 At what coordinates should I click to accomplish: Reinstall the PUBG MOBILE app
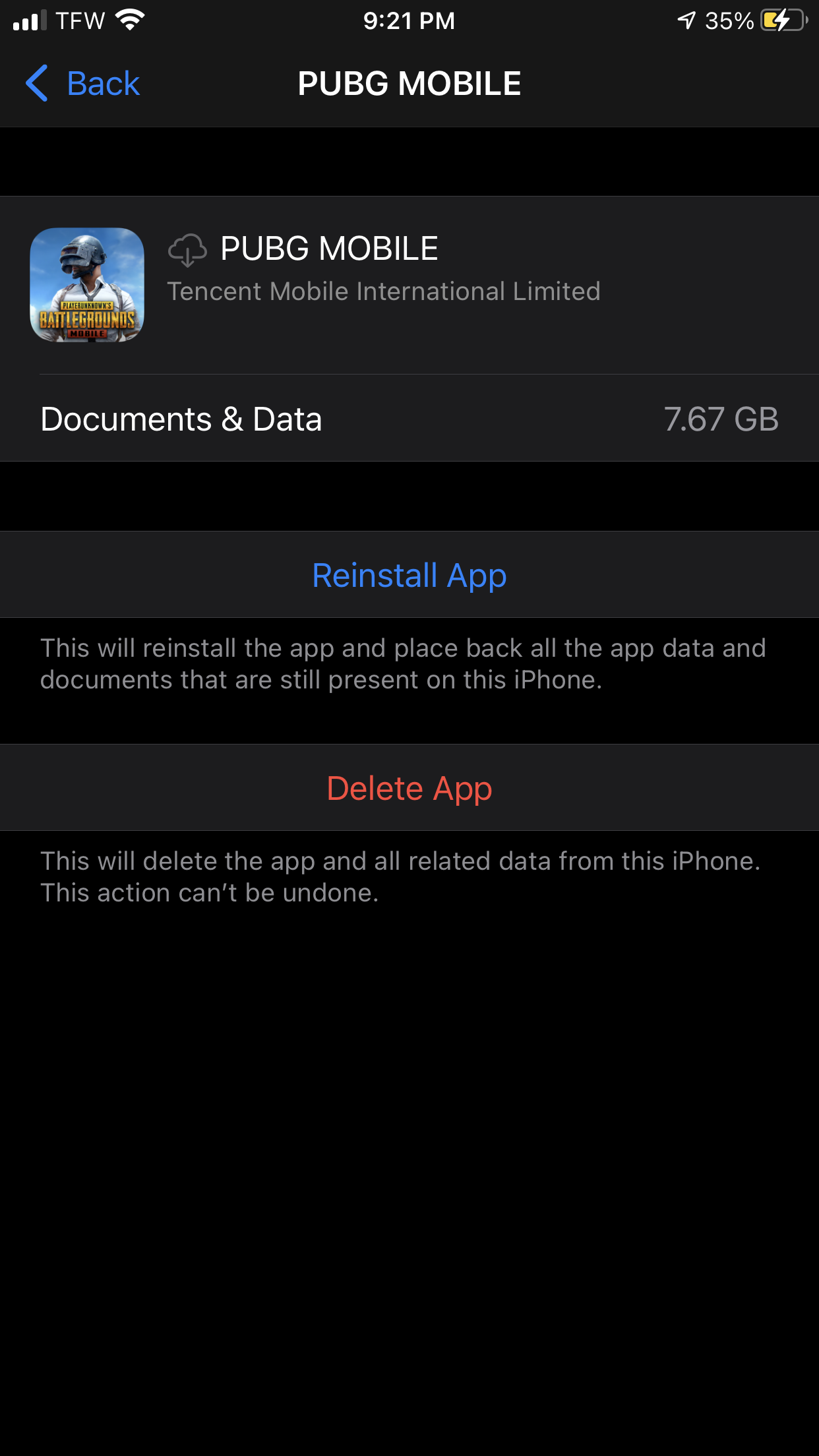click(x=409, y=575)
